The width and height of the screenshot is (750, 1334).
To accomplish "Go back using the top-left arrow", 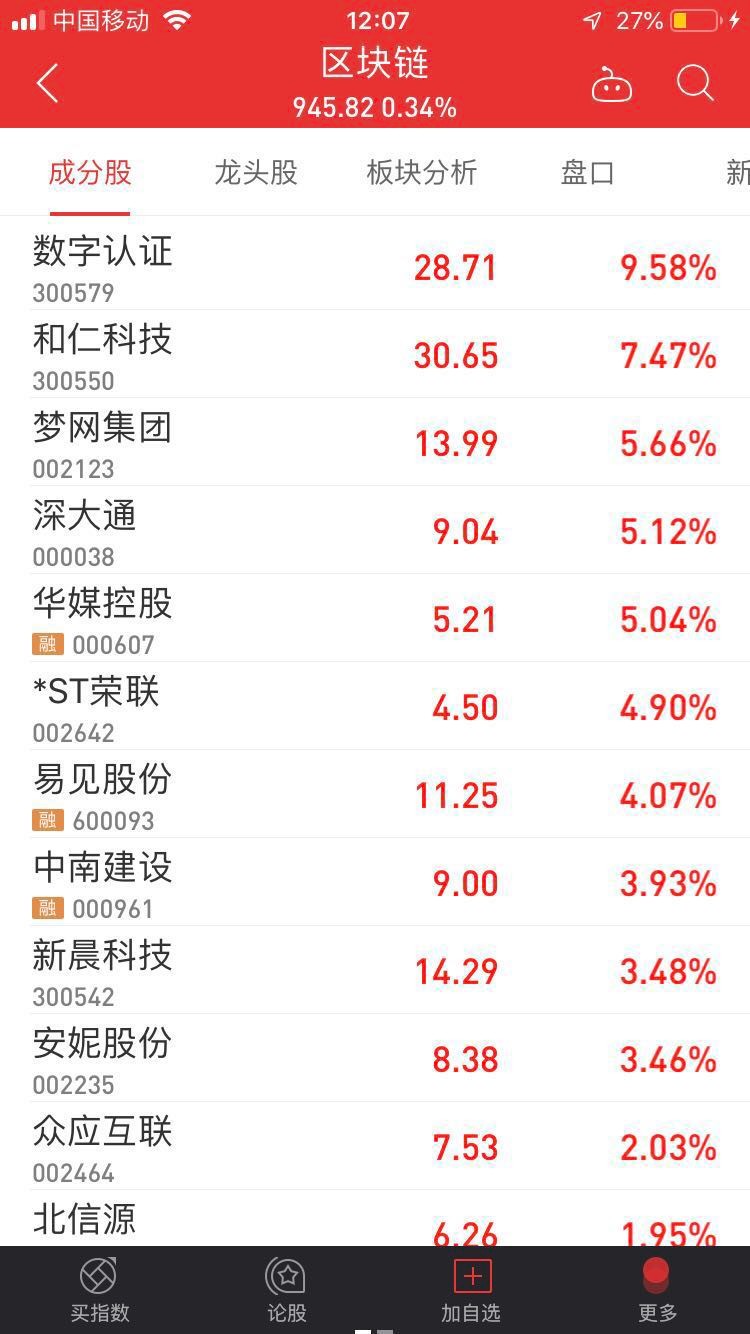I will (48, 84).
